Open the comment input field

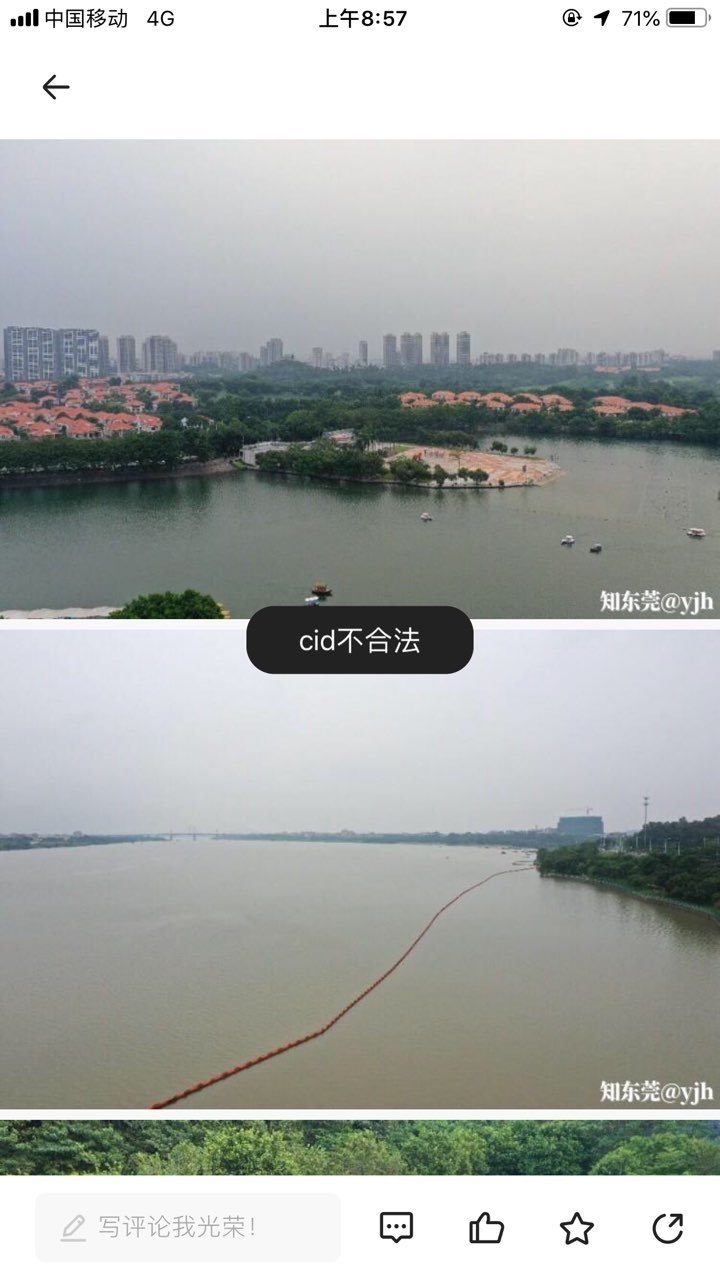(188, 1227)
